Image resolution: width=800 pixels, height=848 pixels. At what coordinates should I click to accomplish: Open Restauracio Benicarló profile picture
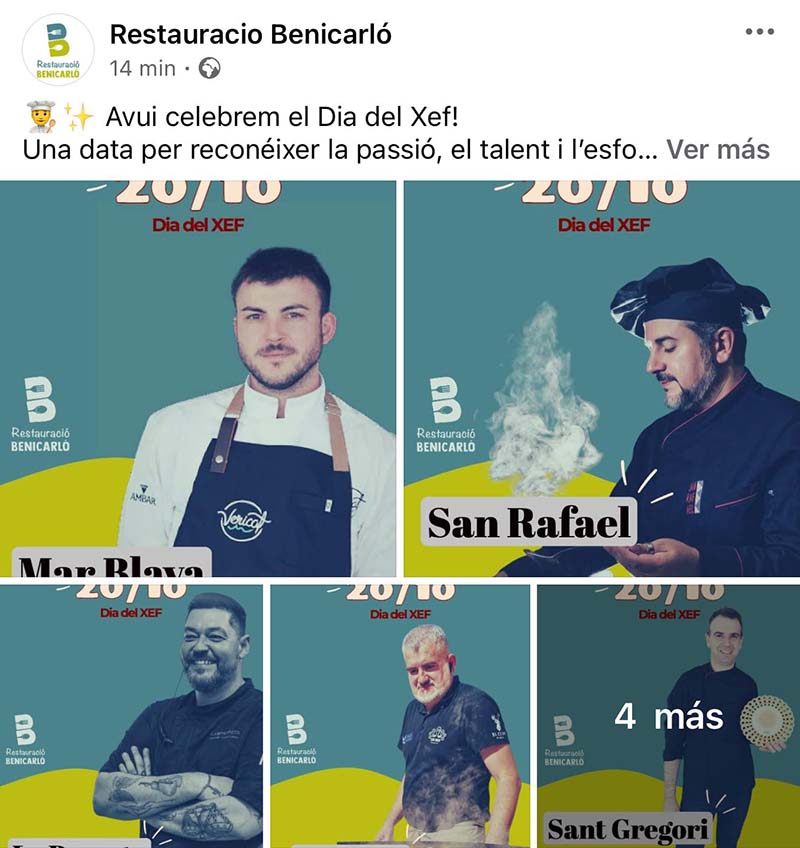(58, 50)
